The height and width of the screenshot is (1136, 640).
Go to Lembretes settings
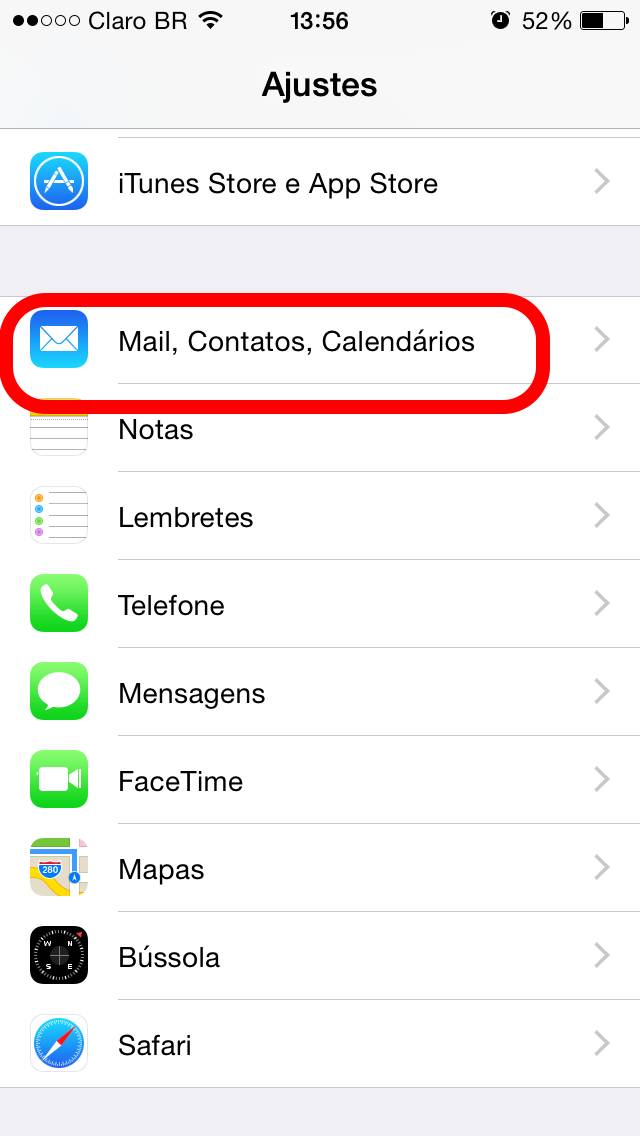pyautogui.click(x=320, y=515)
